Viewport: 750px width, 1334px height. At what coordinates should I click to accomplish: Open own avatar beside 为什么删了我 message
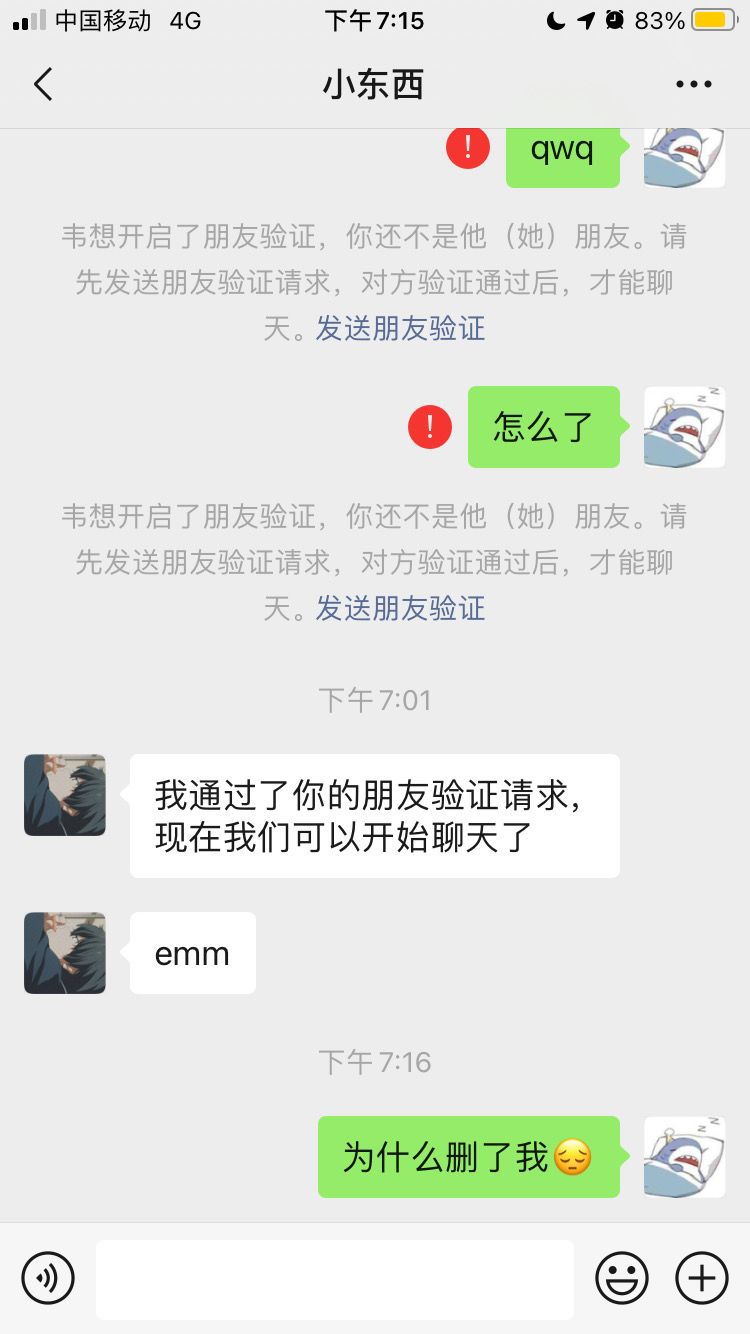tap(685, 1157)
